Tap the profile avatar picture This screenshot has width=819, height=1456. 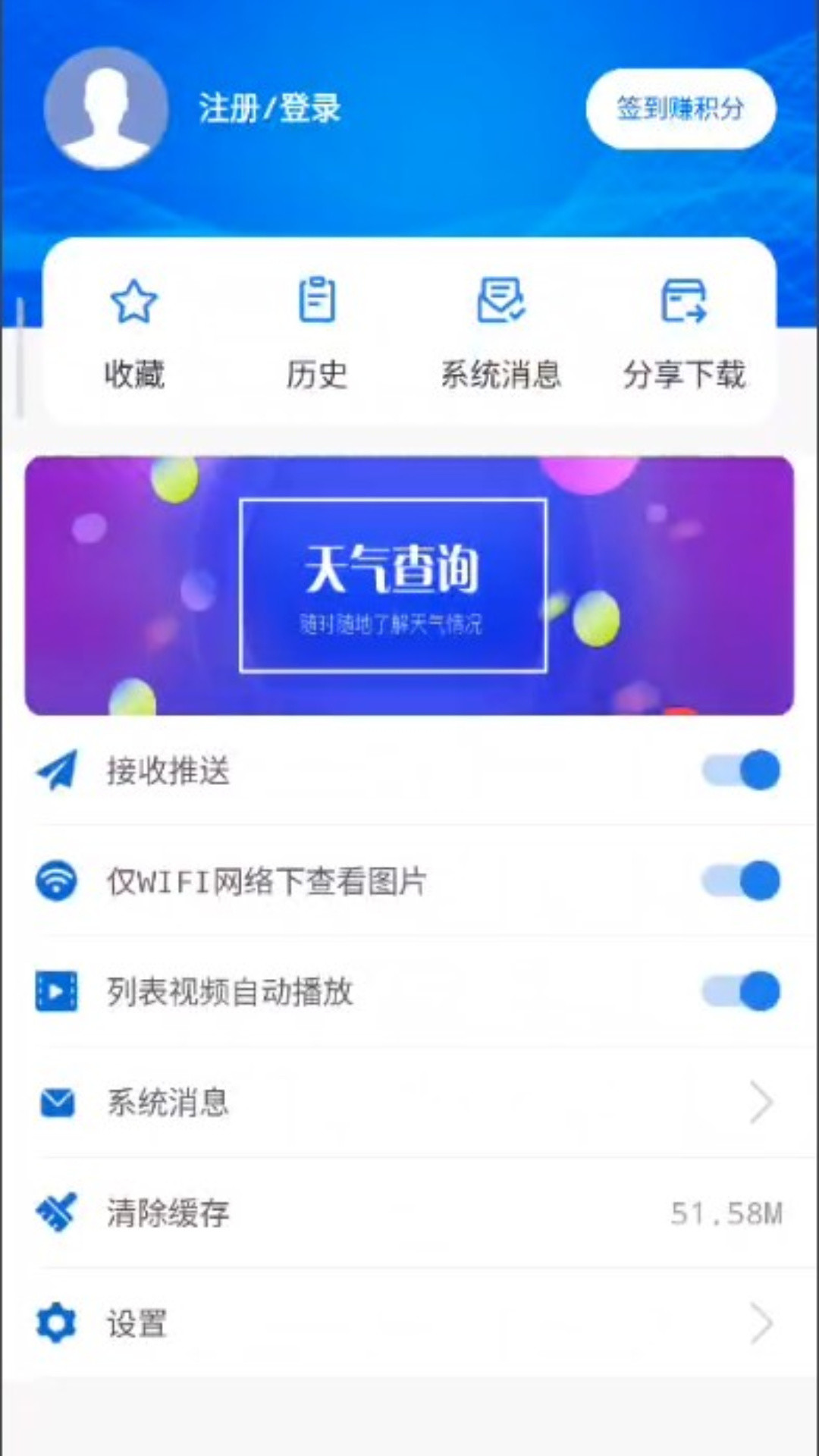click(x=106, y=108)
